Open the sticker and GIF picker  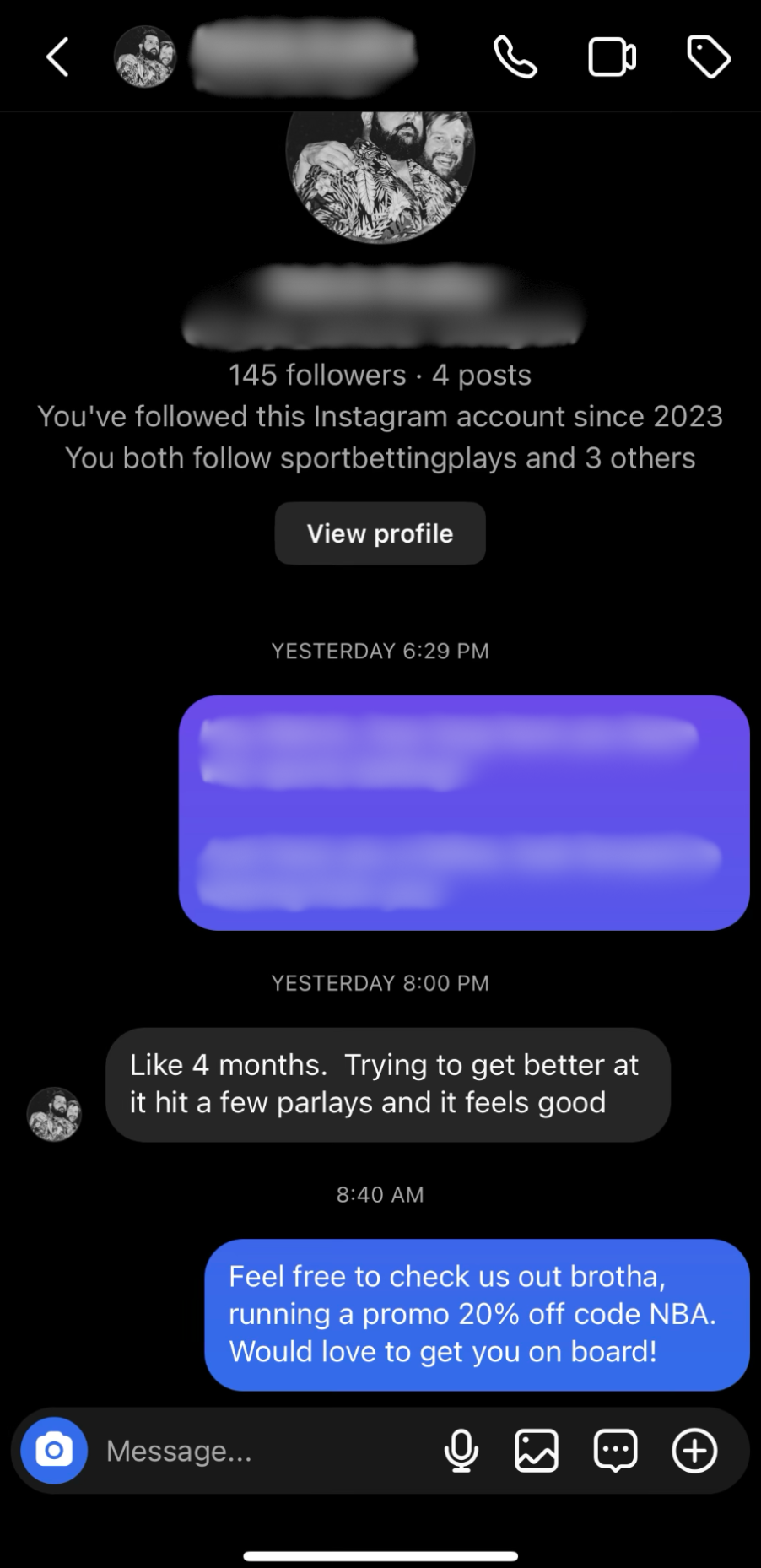pyautogui.click(x=615, y=1450)
